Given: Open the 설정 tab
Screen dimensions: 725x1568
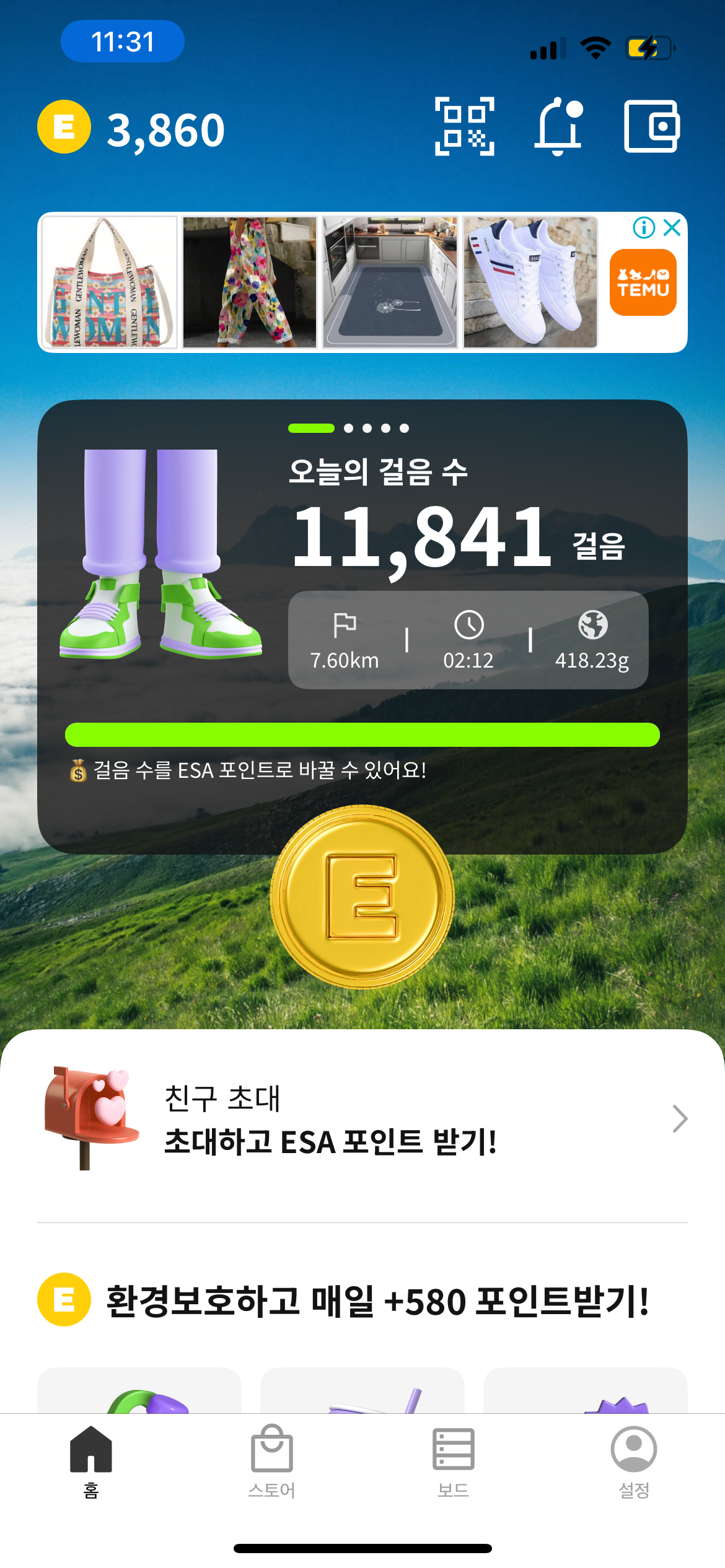Looking at the screenshot, I should tap(634, 1460).
